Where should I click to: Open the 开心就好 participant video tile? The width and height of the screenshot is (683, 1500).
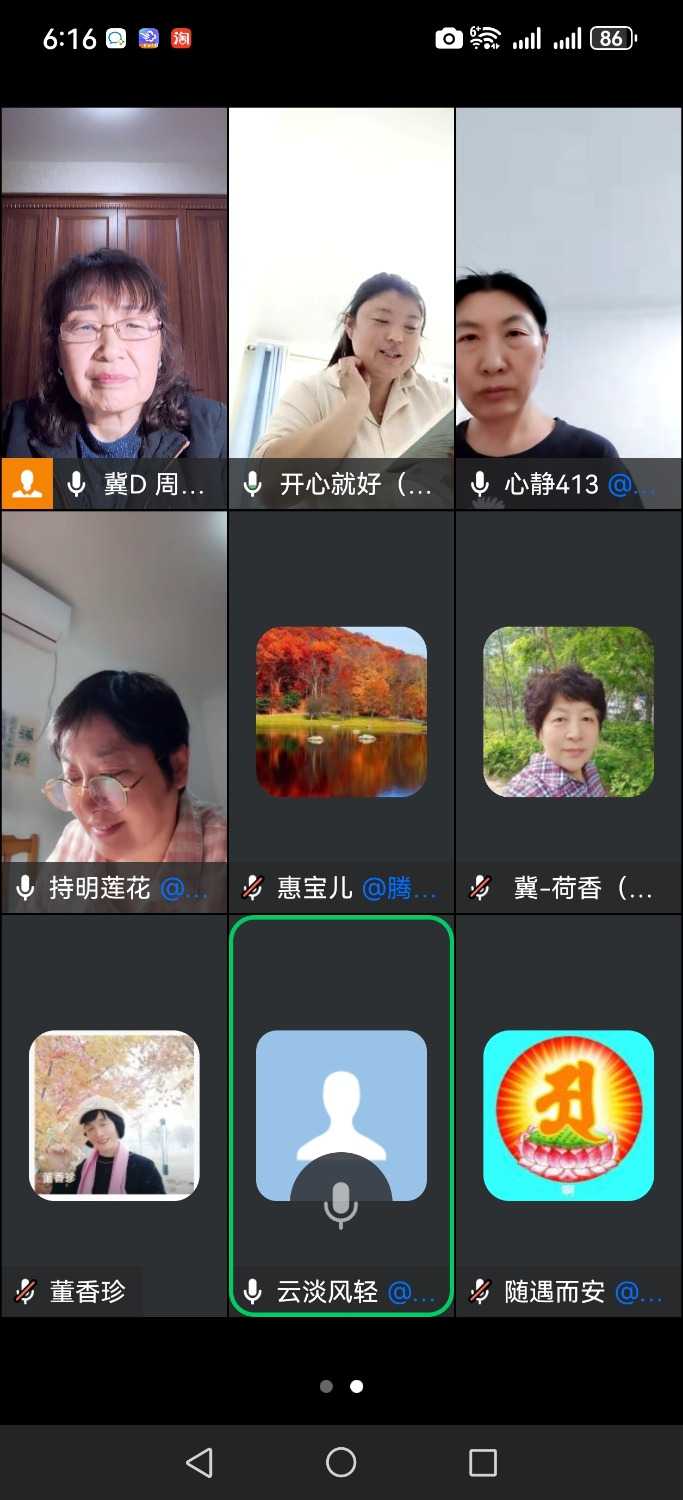pyautogui.click(x=341, y=308)
